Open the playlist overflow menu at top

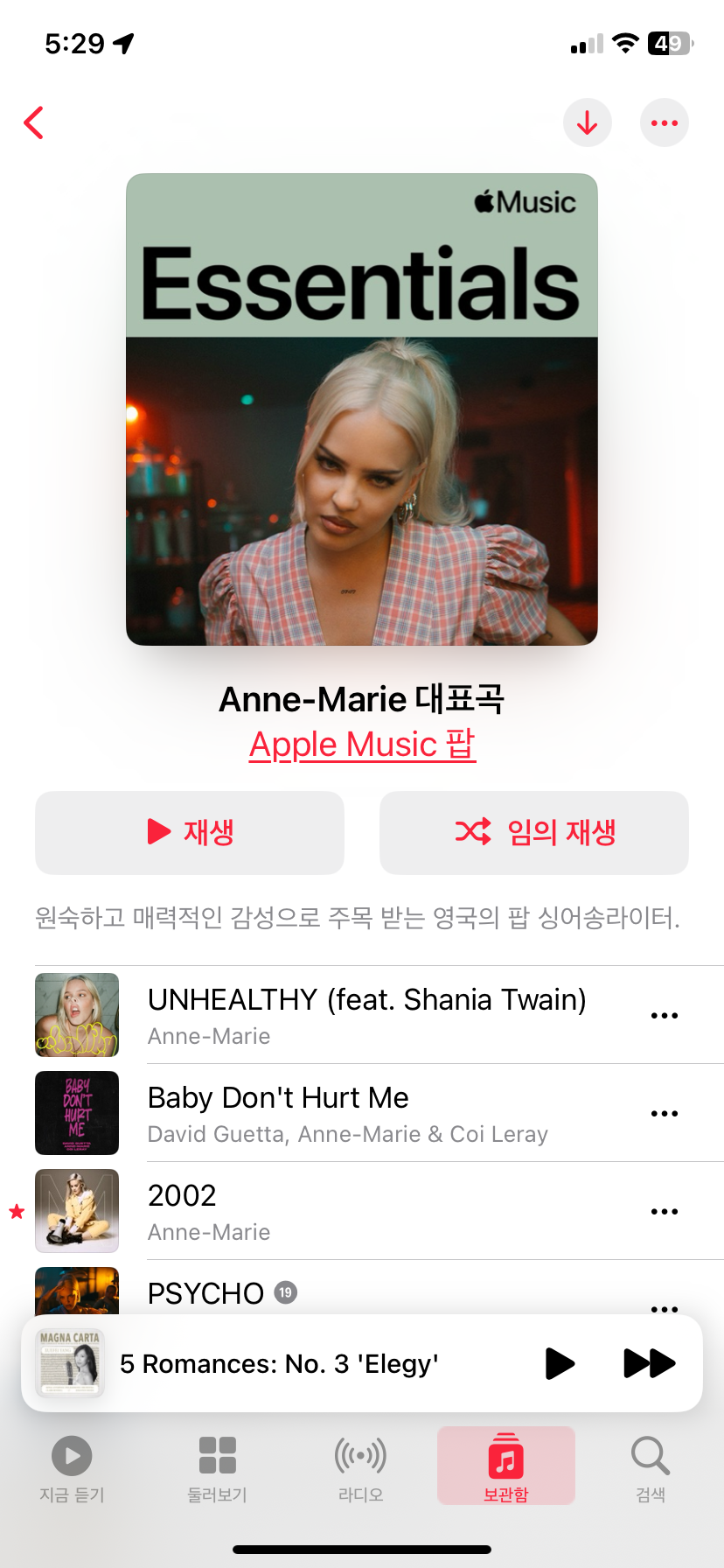[664, 123]
